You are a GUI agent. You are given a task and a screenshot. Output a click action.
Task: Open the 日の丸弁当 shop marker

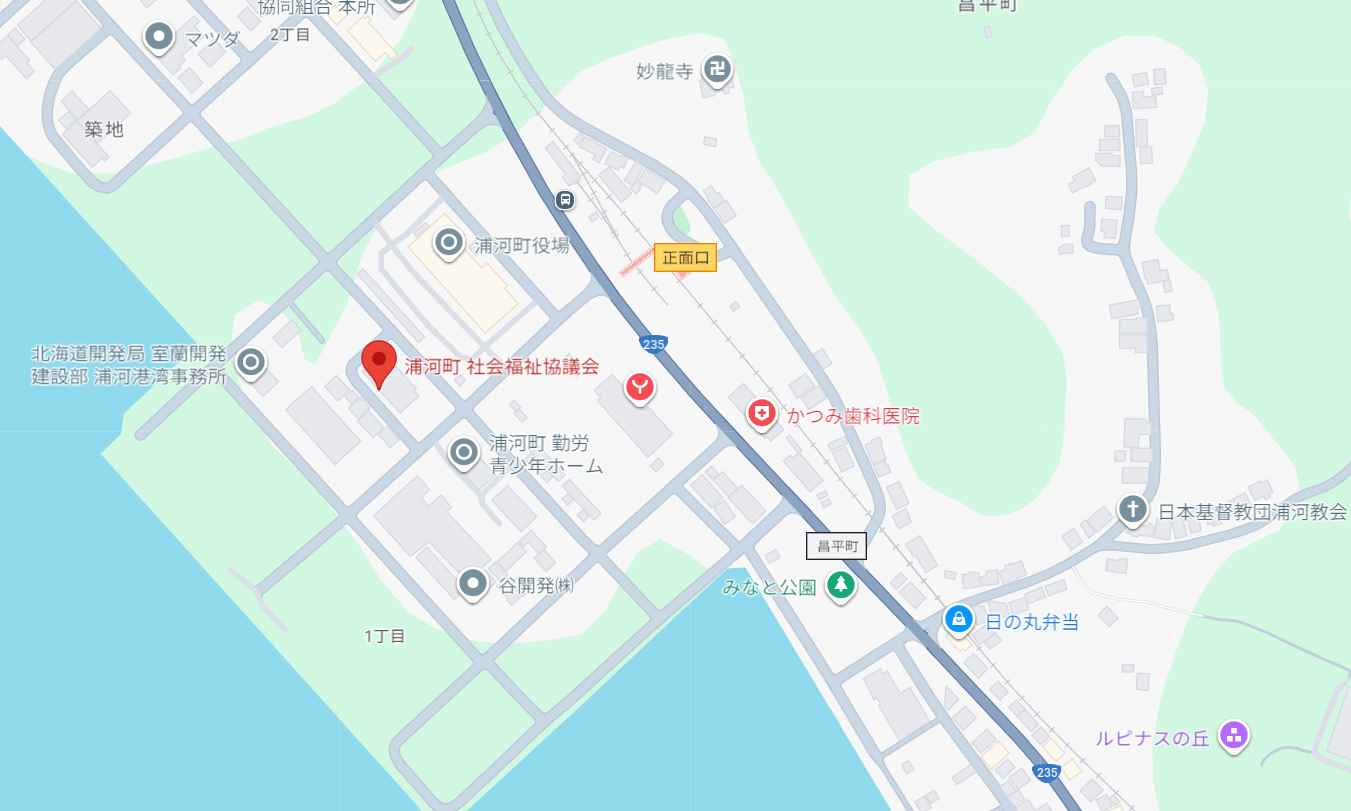point(959,619)
